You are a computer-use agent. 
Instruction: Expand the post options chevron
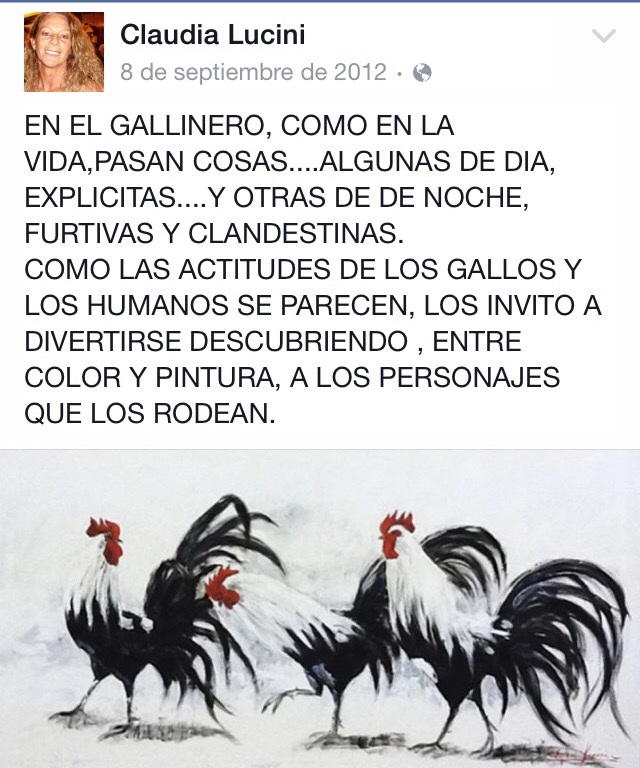(604, 37)
